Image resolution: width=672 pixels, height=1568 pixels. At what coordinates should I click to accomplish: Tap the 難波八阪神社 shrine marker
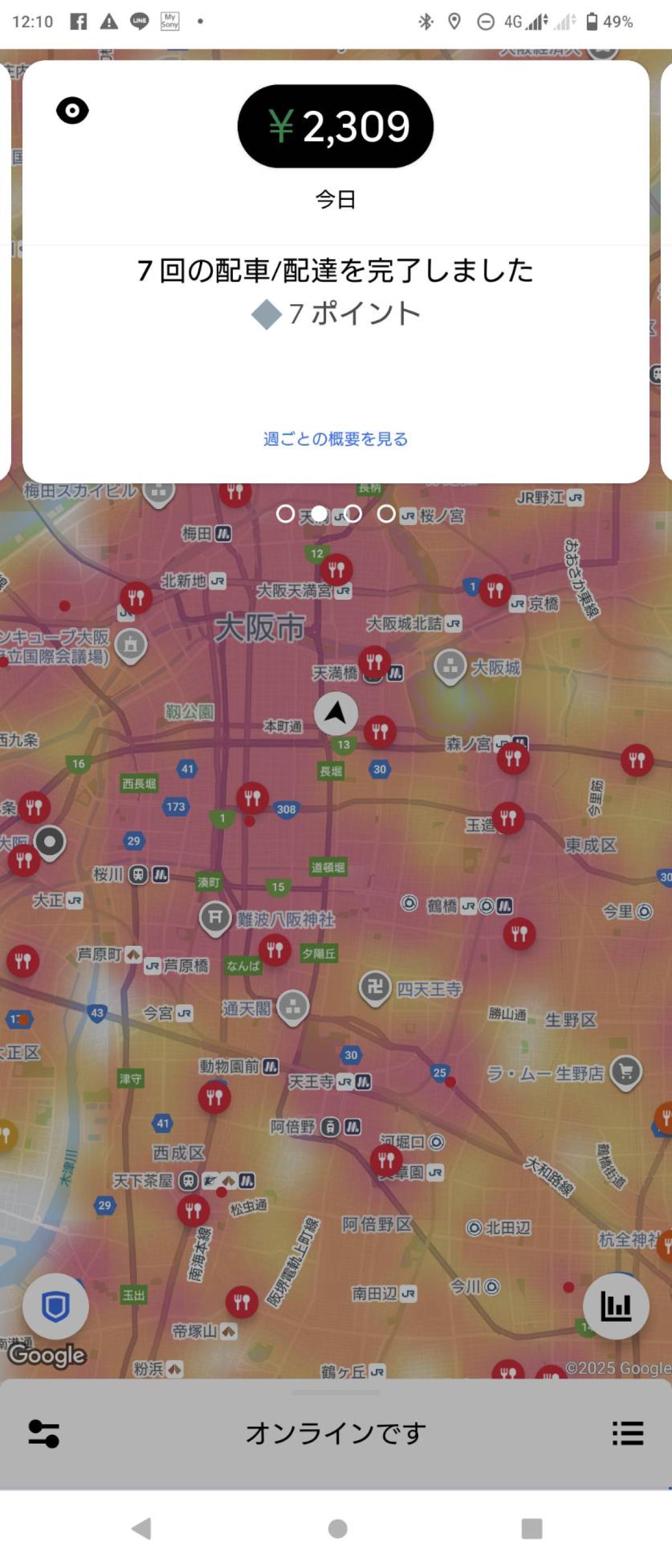click(215, 917)
